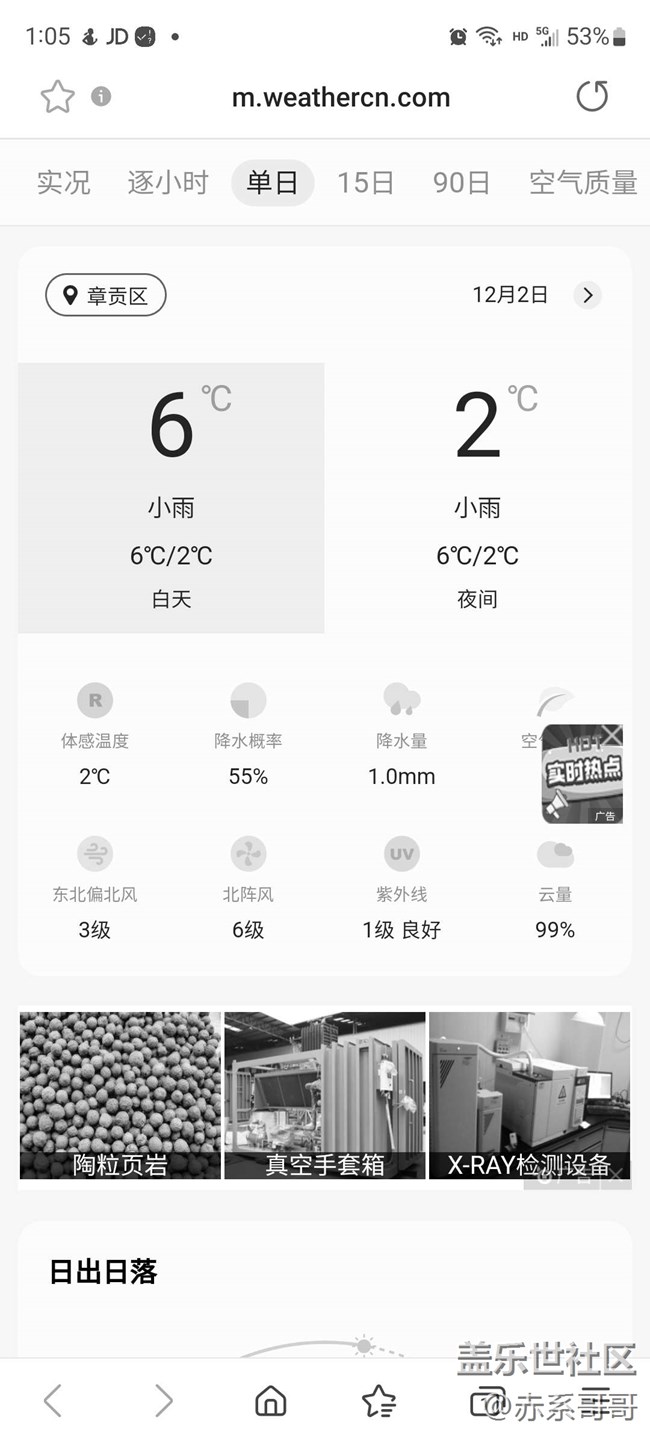Switch to the 实况 tab

coord(63,183)
